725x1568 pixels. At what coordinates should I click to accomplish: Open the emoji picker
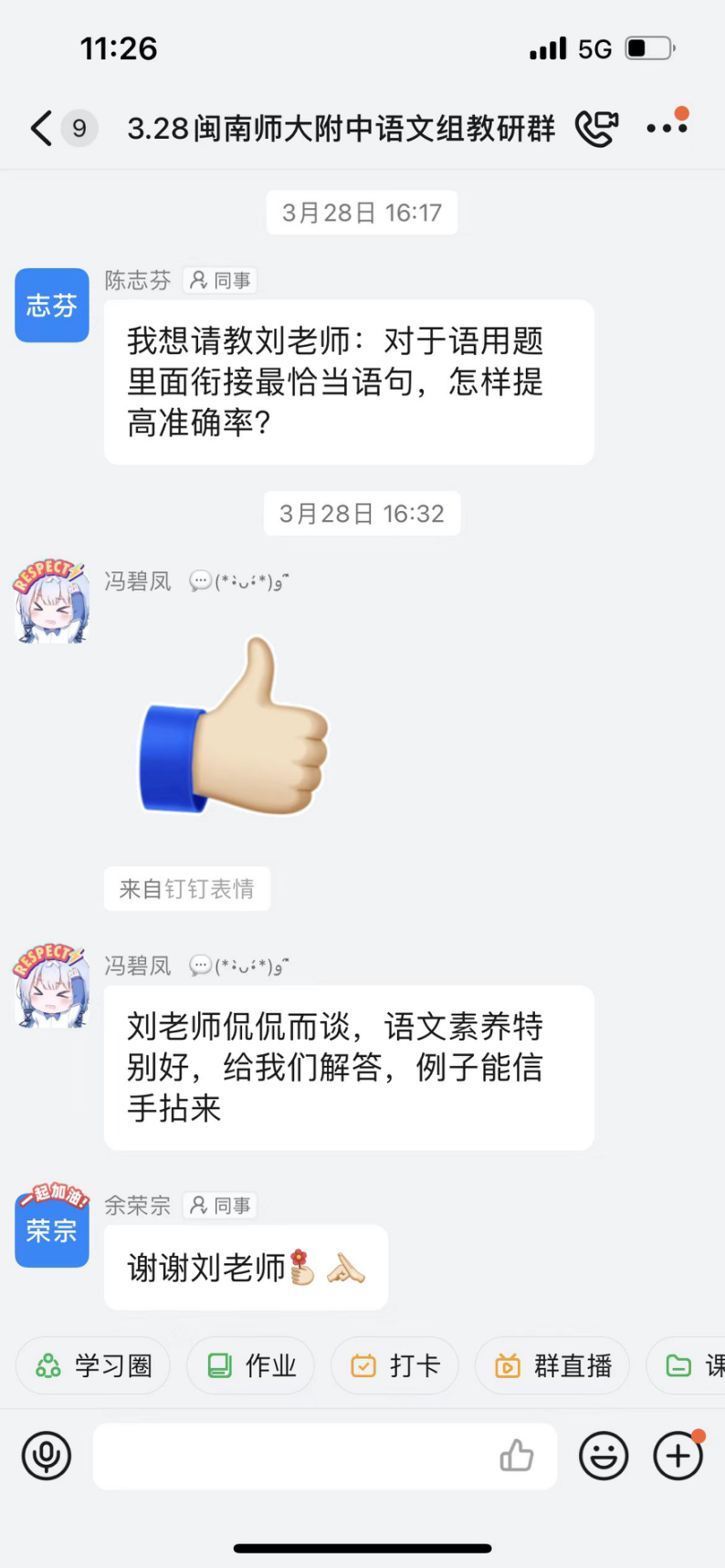(604, 1456)
